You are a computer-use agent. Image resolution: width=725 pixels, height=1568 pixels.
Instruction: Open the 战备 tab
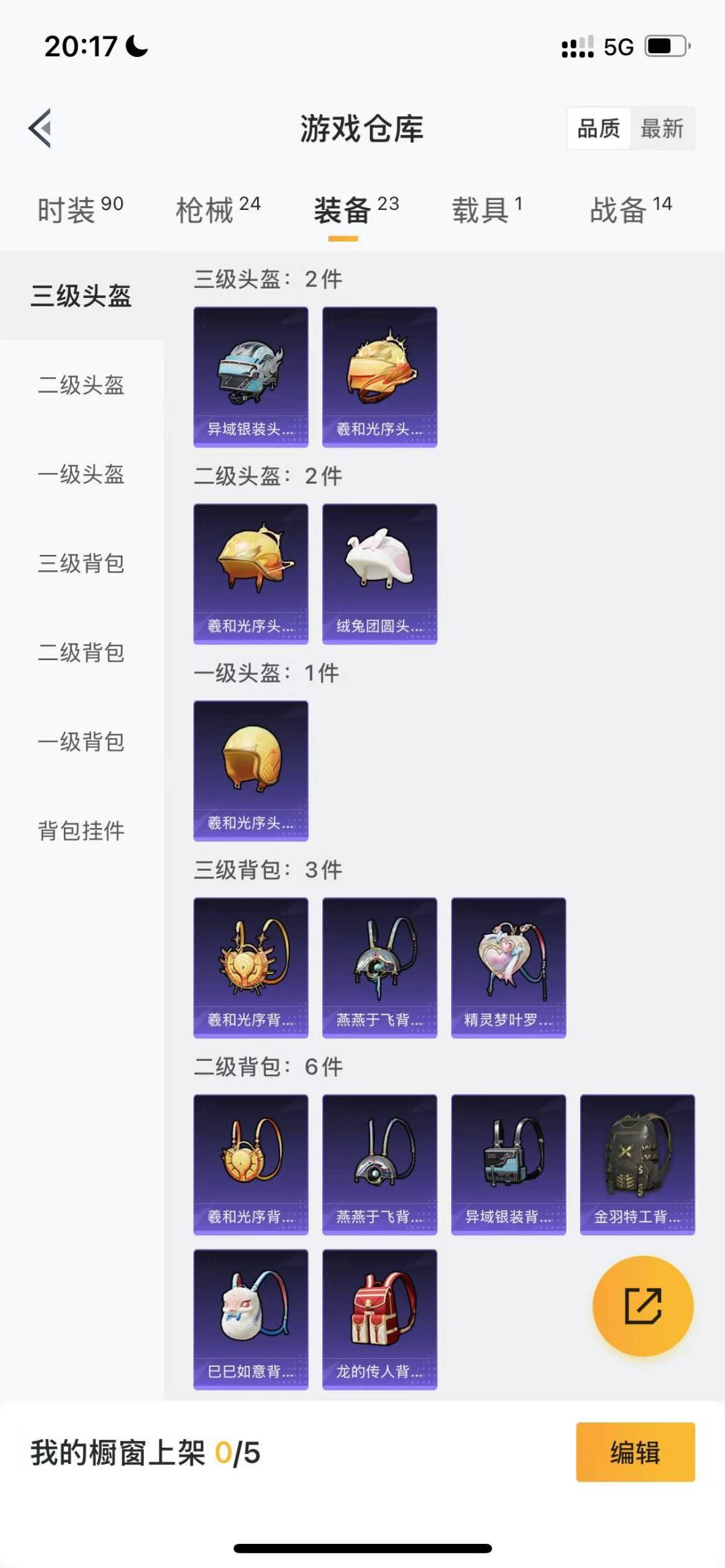click(x=631, y=210)
